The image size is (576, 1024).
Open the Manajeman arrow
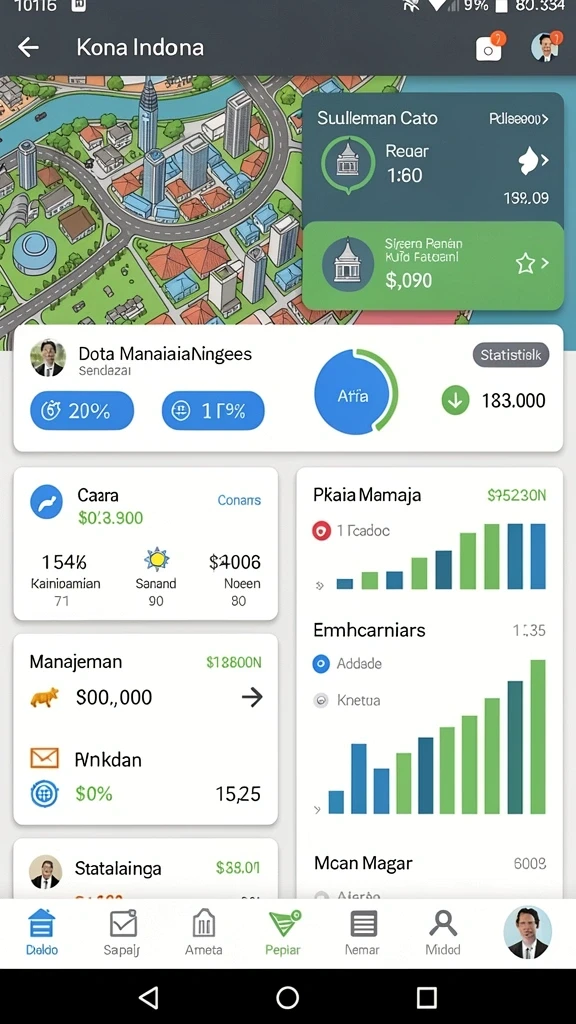[x=251, y=697]
